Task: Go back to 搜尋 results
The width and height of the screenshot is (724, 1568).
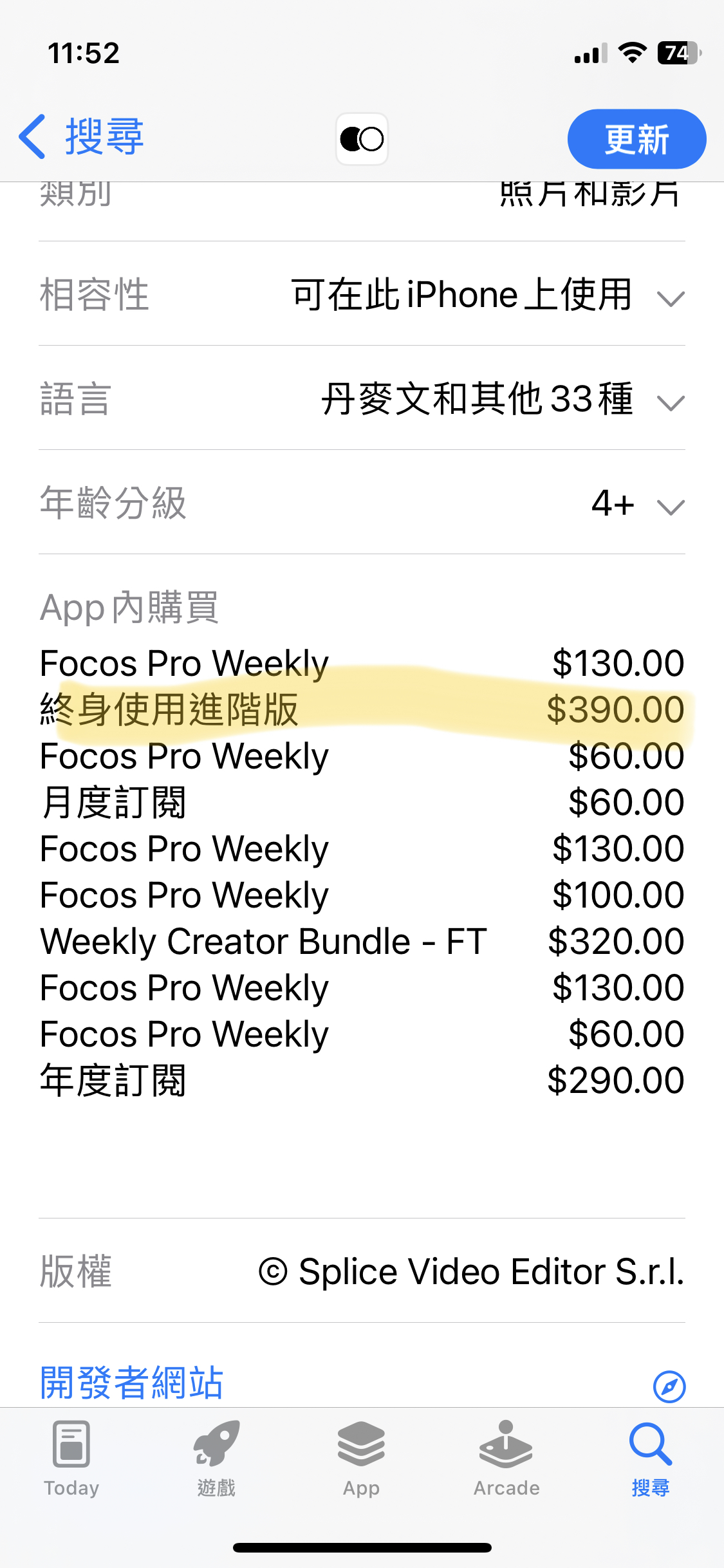Action: point(81,136)
